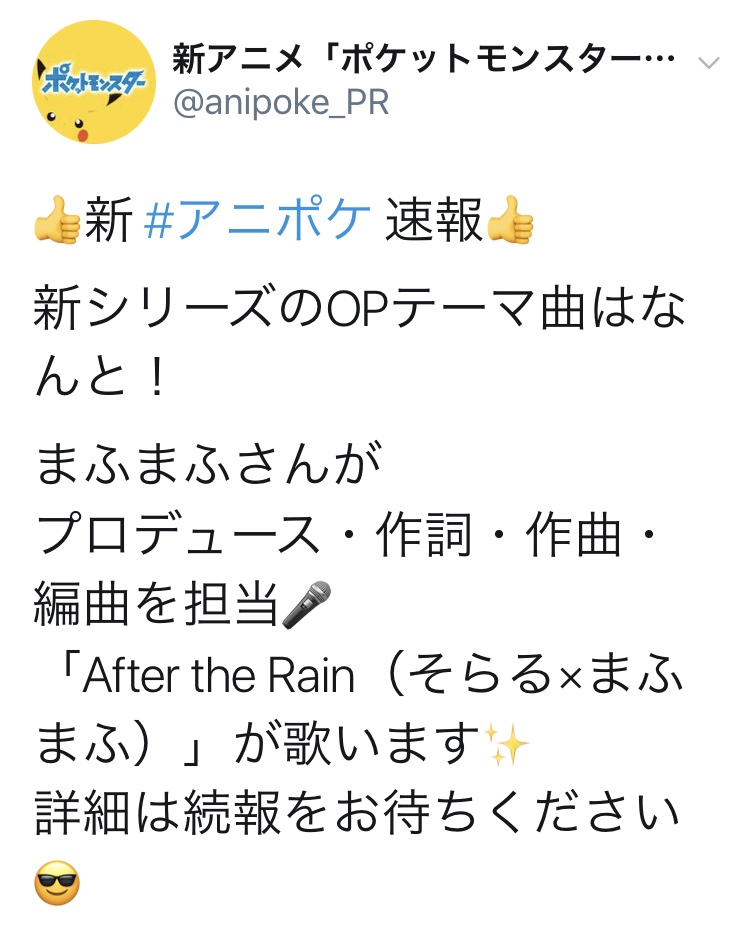The image size is (750, 938).
Task: Open the @anipoke_PR account name
Action: [x=281, y=102]
